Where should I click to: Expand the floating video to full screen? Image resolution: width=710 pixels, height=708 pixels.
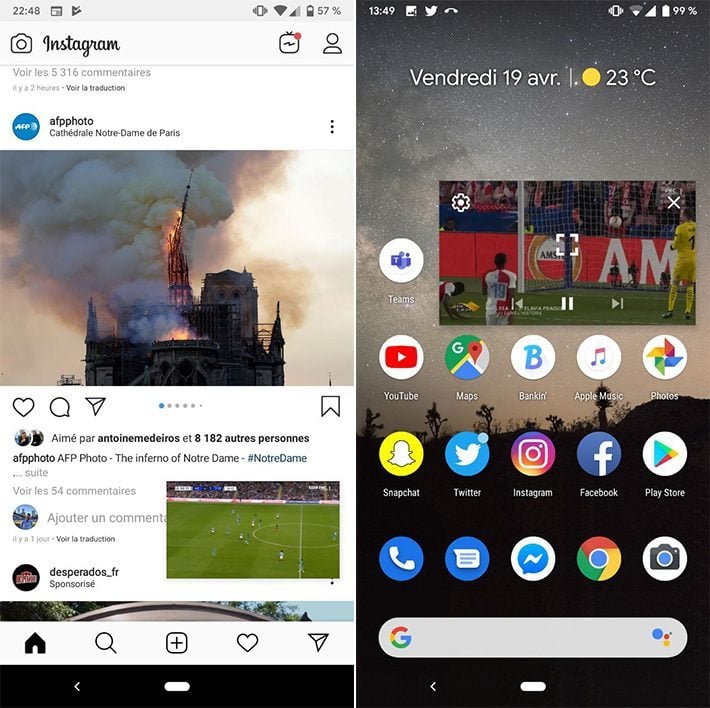click(x=567, y=245)
